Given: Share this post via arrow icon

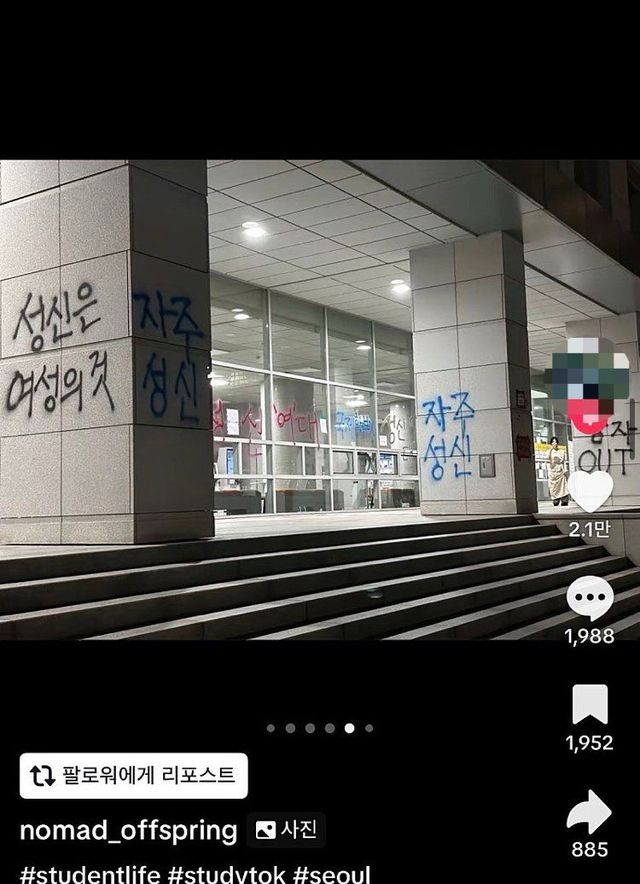Looking at the screenshot, I should [590, 811].
